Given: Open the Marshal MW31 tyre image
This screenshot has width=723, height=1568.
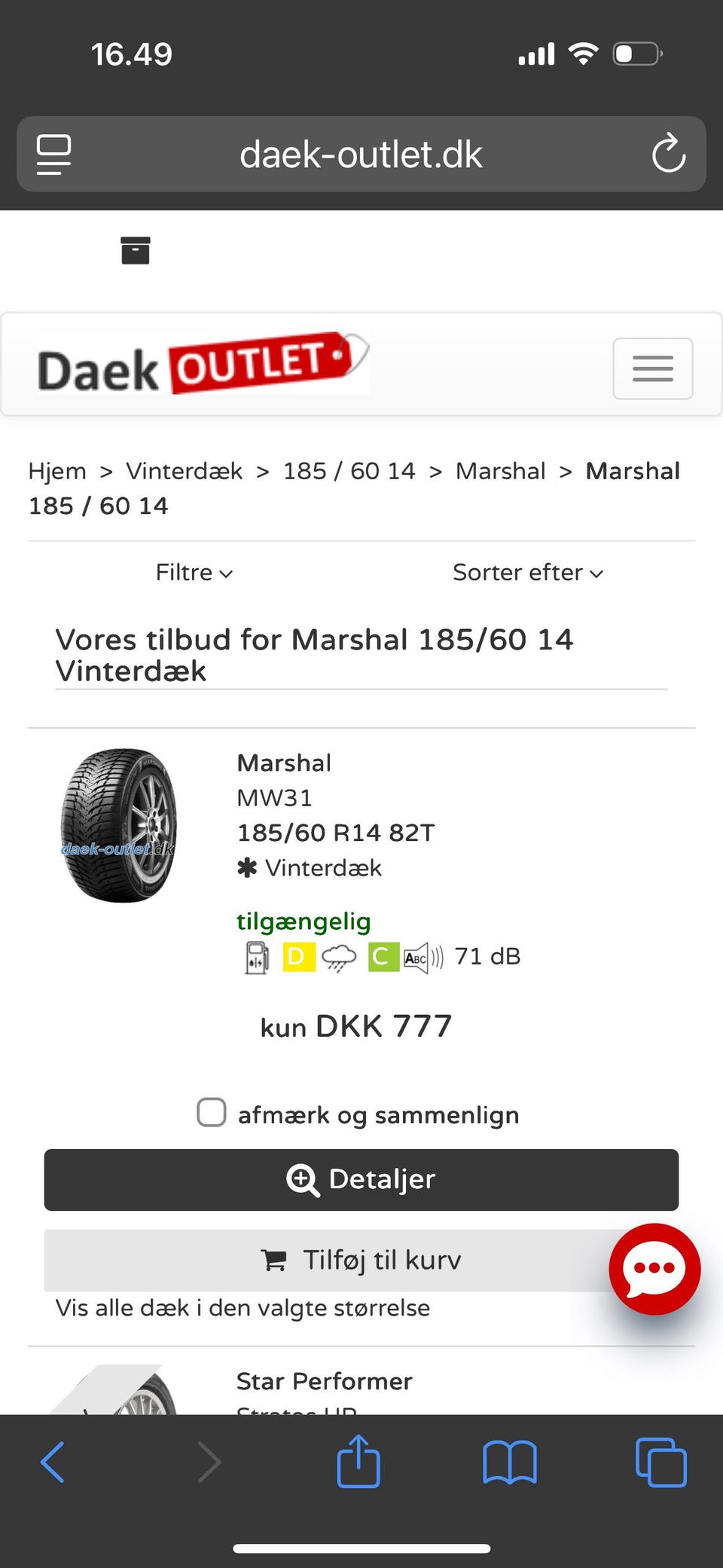Looking at the screenshot, I should [x=118, y=825].
